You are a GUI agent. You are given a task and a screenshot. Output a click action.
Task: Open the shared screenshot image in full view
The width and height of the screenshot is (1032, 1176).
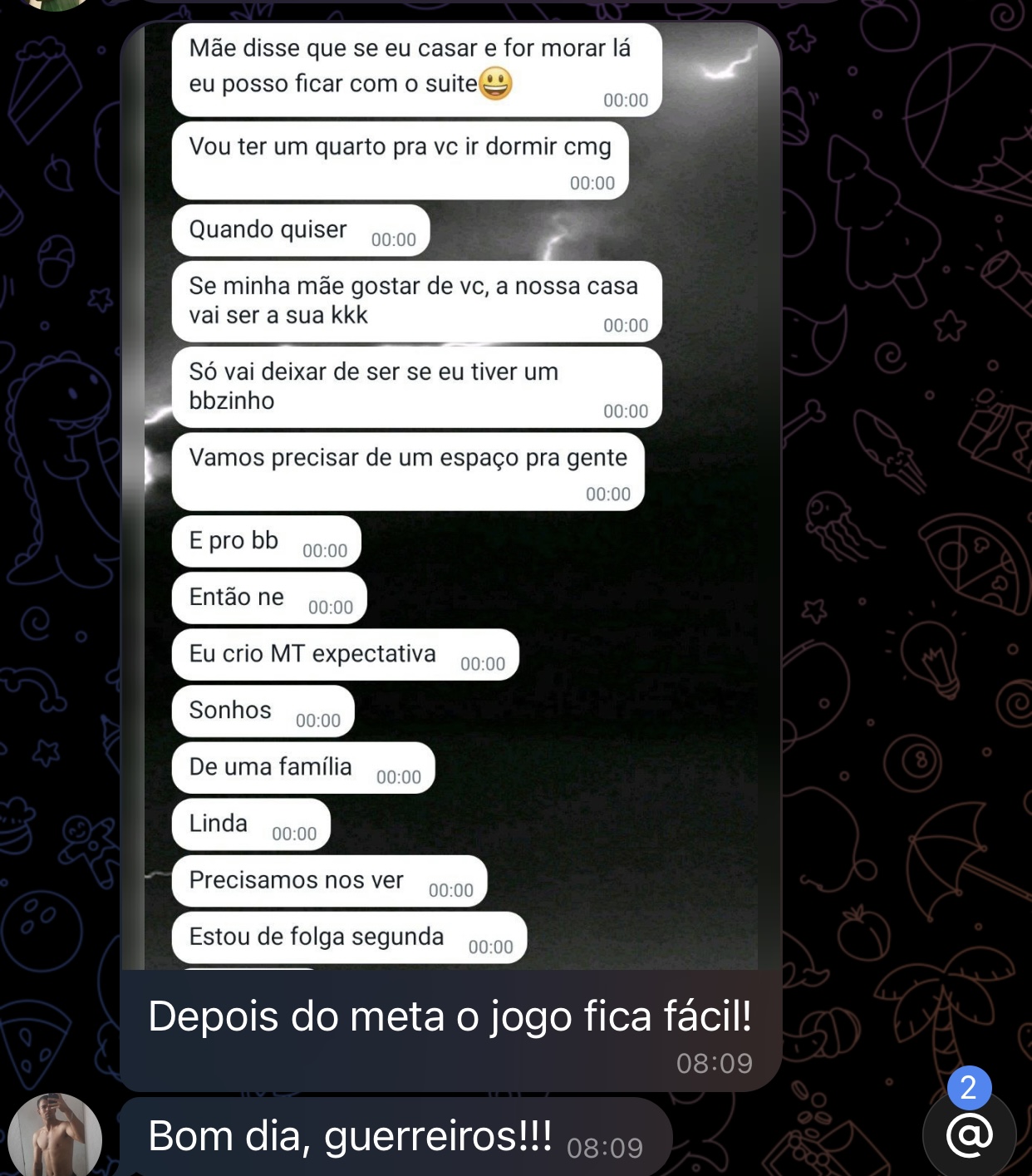point(450,499)
